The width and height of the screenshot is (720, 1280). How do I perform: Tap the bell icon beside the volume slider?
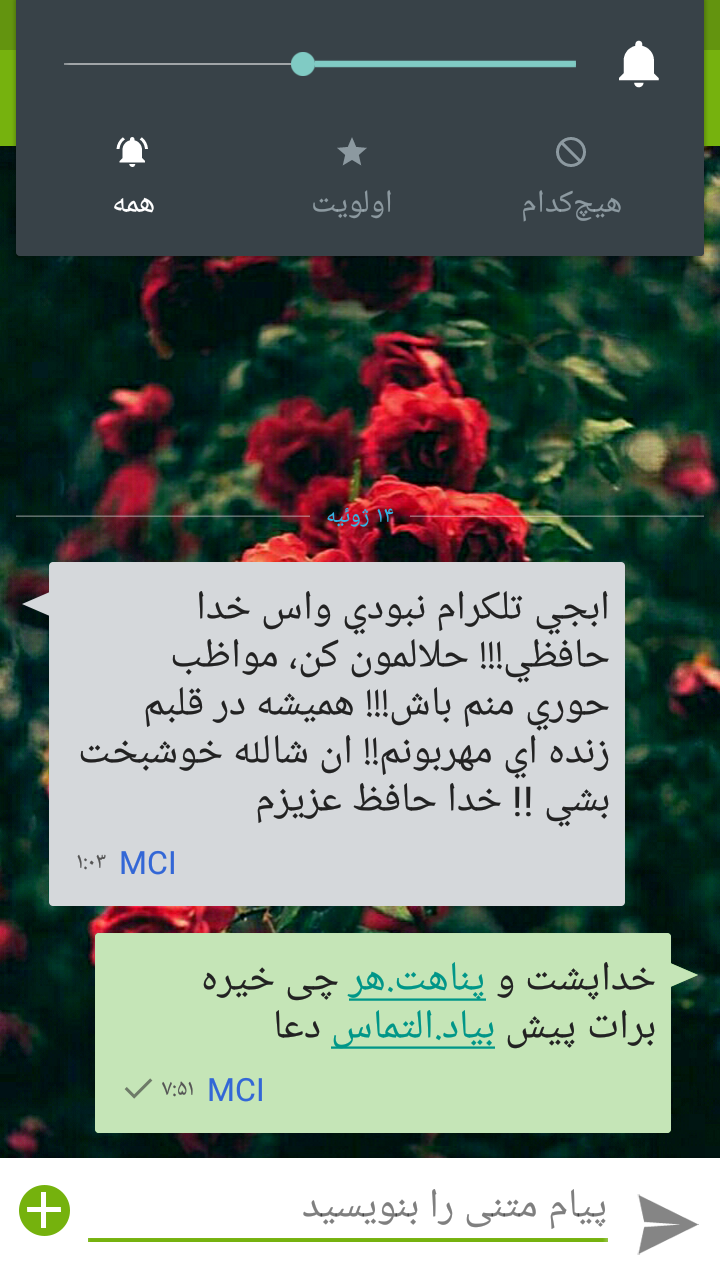(x=639, y=64)
